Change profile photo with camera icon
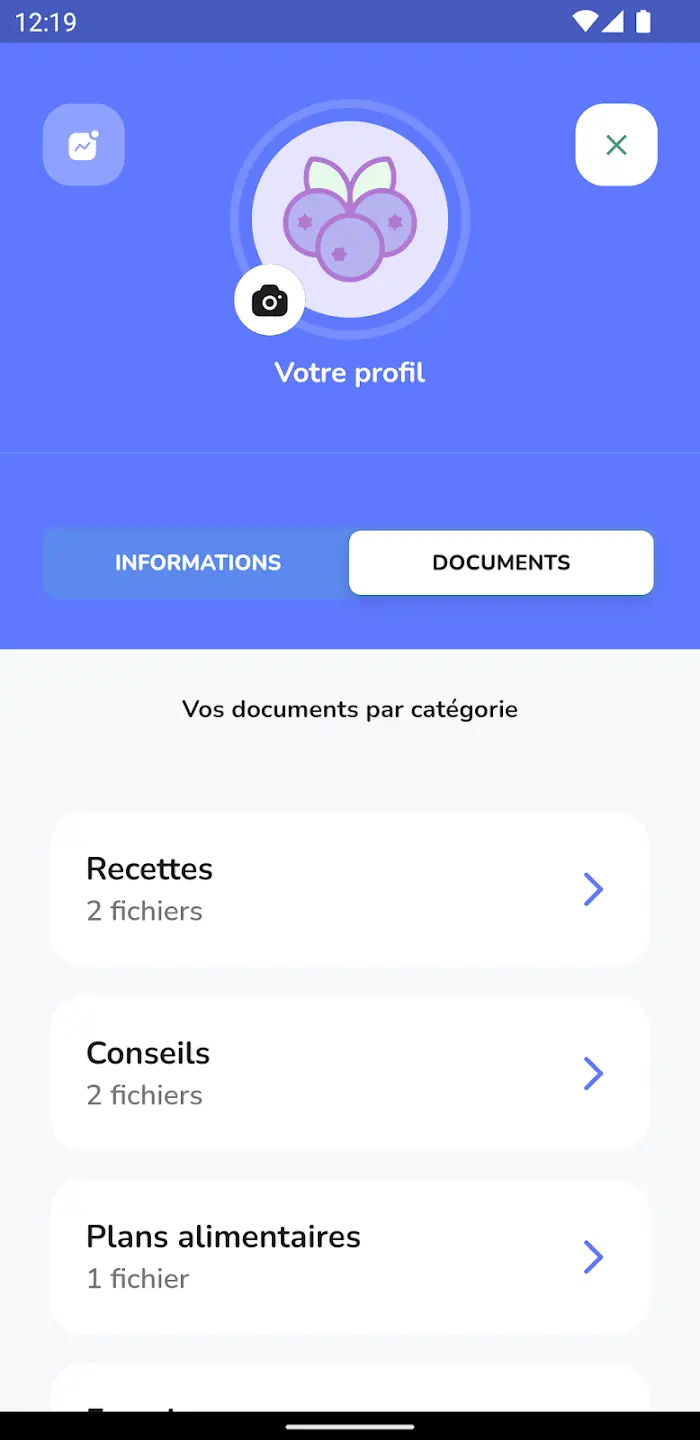Image resolution: width=700 pixels, height=1440 pixels. [269, 300]
